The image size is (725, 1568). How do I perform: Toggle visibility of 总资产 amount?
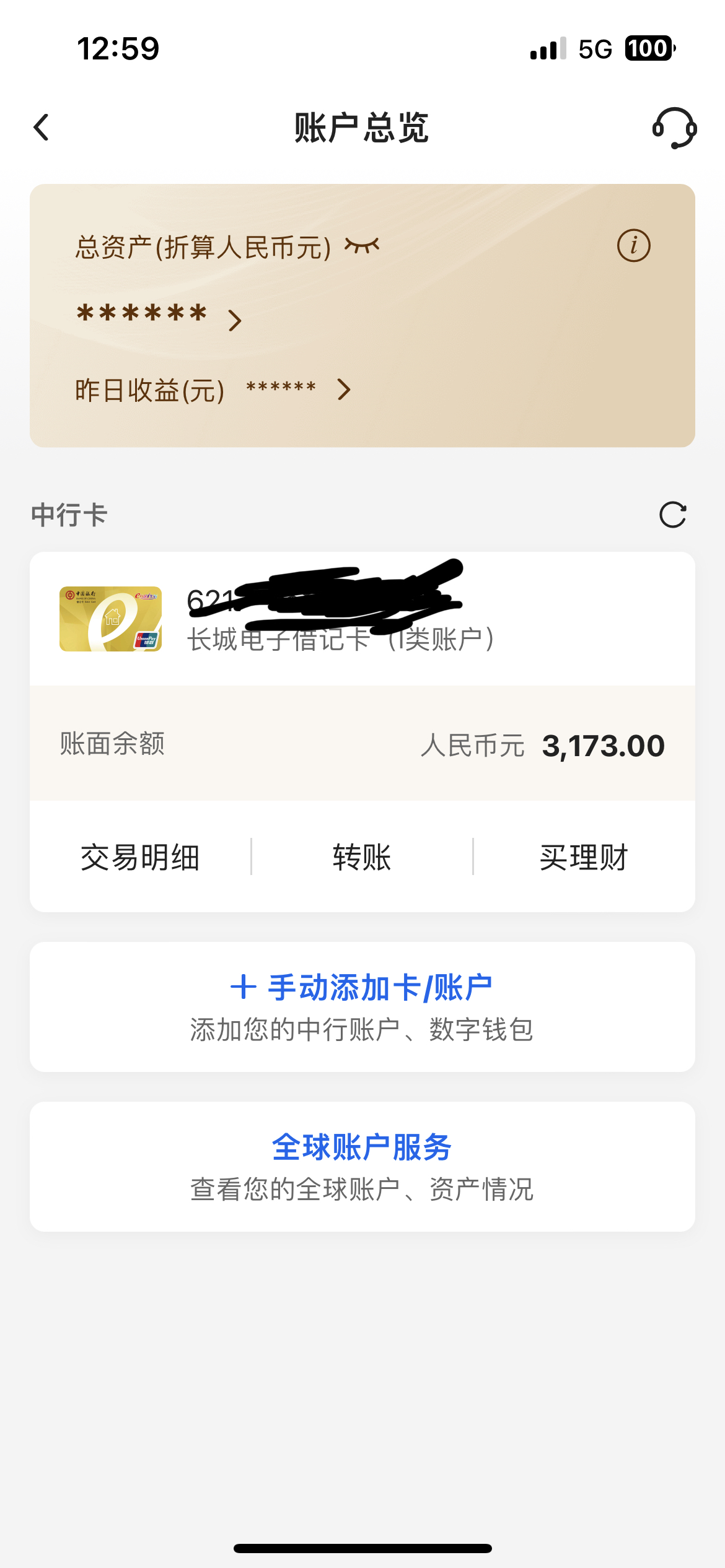362,246
